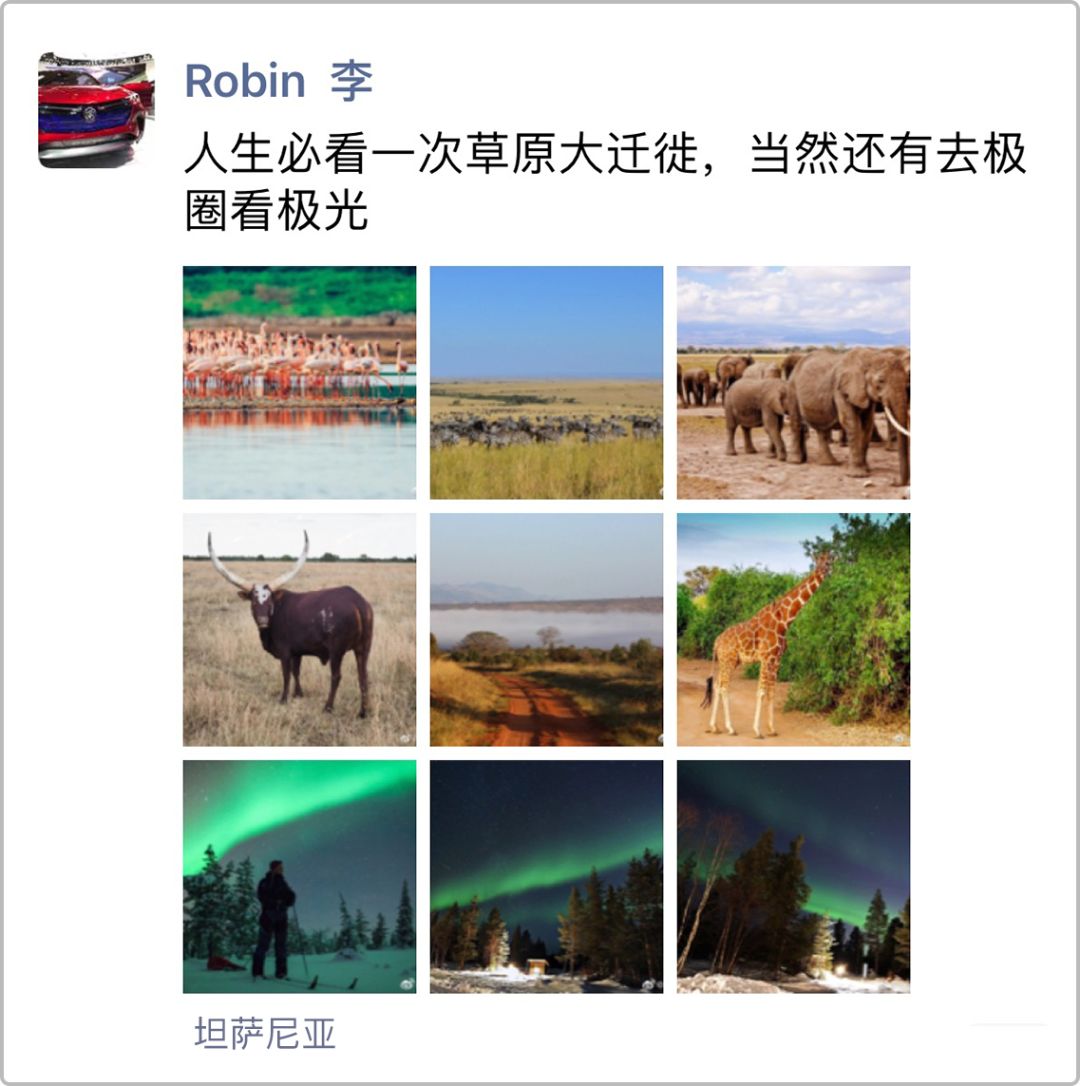The height and width of the screenshot is (1086, 1080).
Task: Tap the long-horned cattle photo
Action: (298, 630)
